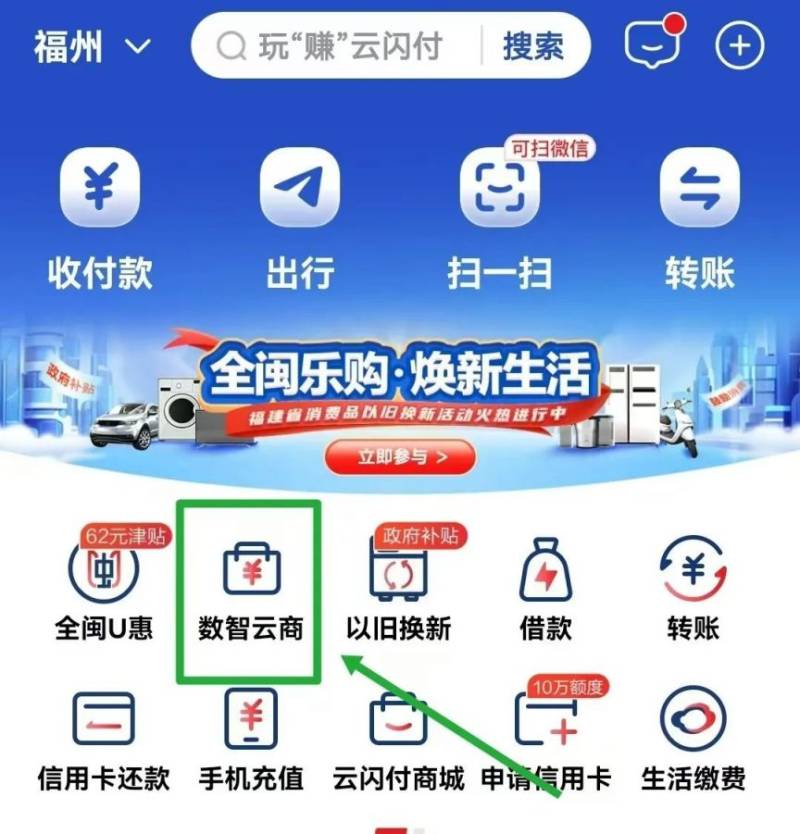Open the messages icon with red dot
The height and width of the screenshot is (834, 800).
[650, 44]
